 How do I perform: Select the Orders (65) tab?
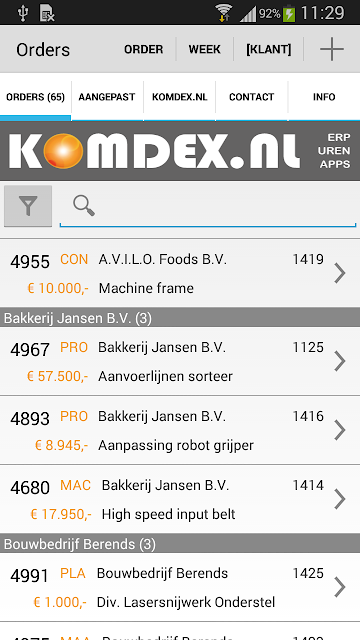(x=36, y=97)
